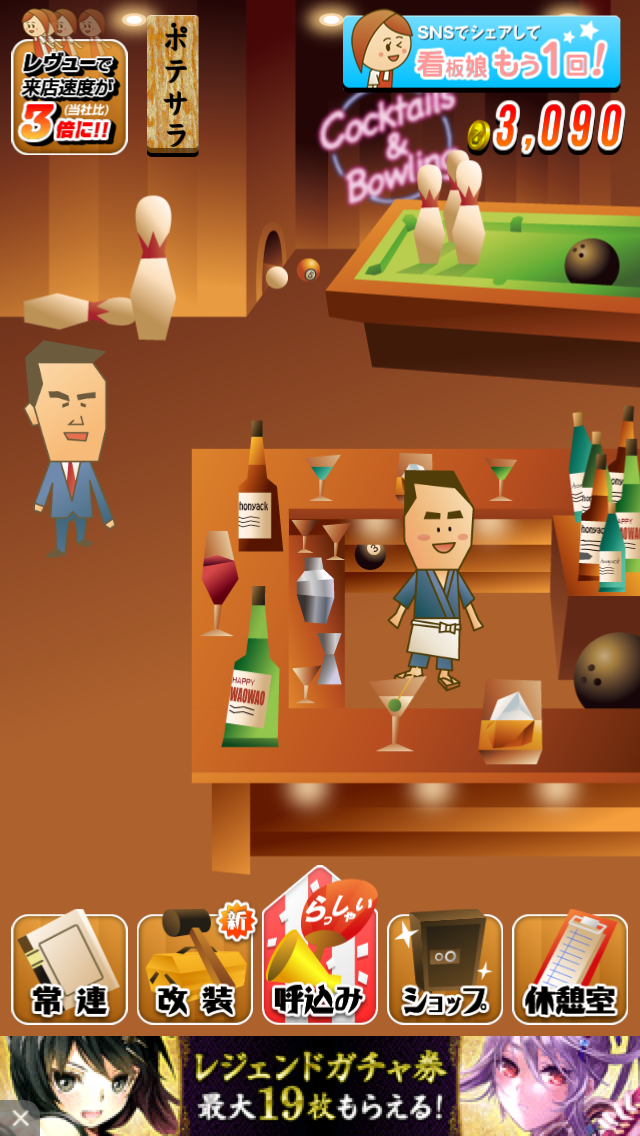Open the 常連 regulars book
The width and height of the screenshot is (640, 1136).
pyautogui.click(x=69, y=968)
